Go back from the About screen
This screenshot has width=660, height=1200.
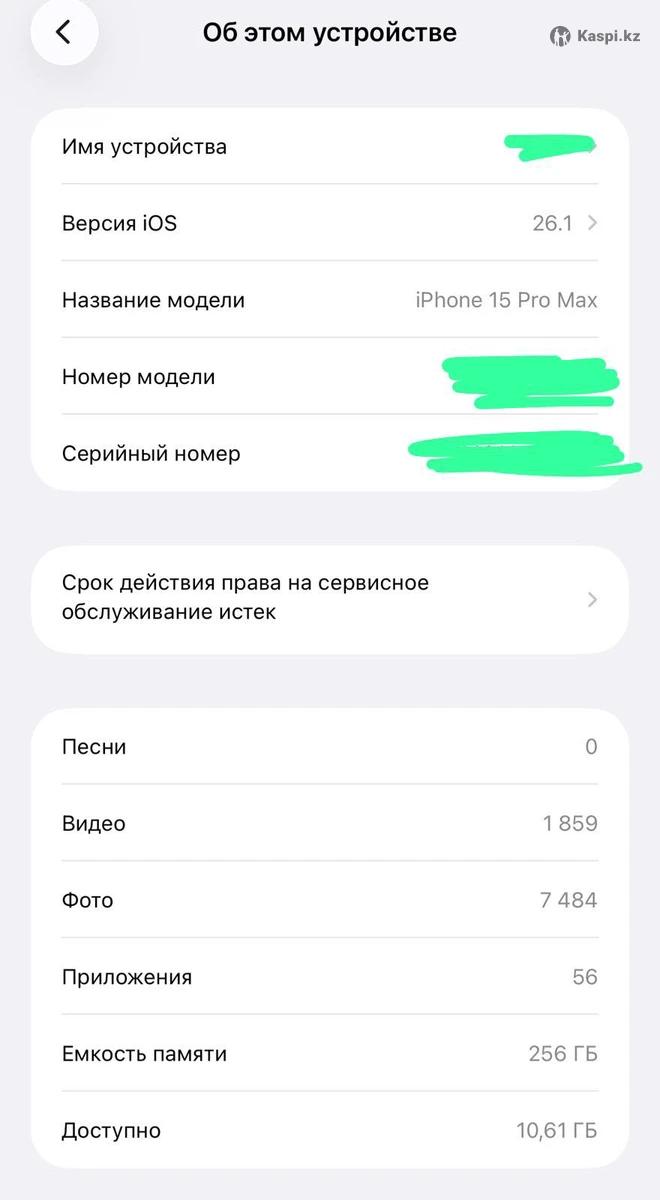point(64,33)
